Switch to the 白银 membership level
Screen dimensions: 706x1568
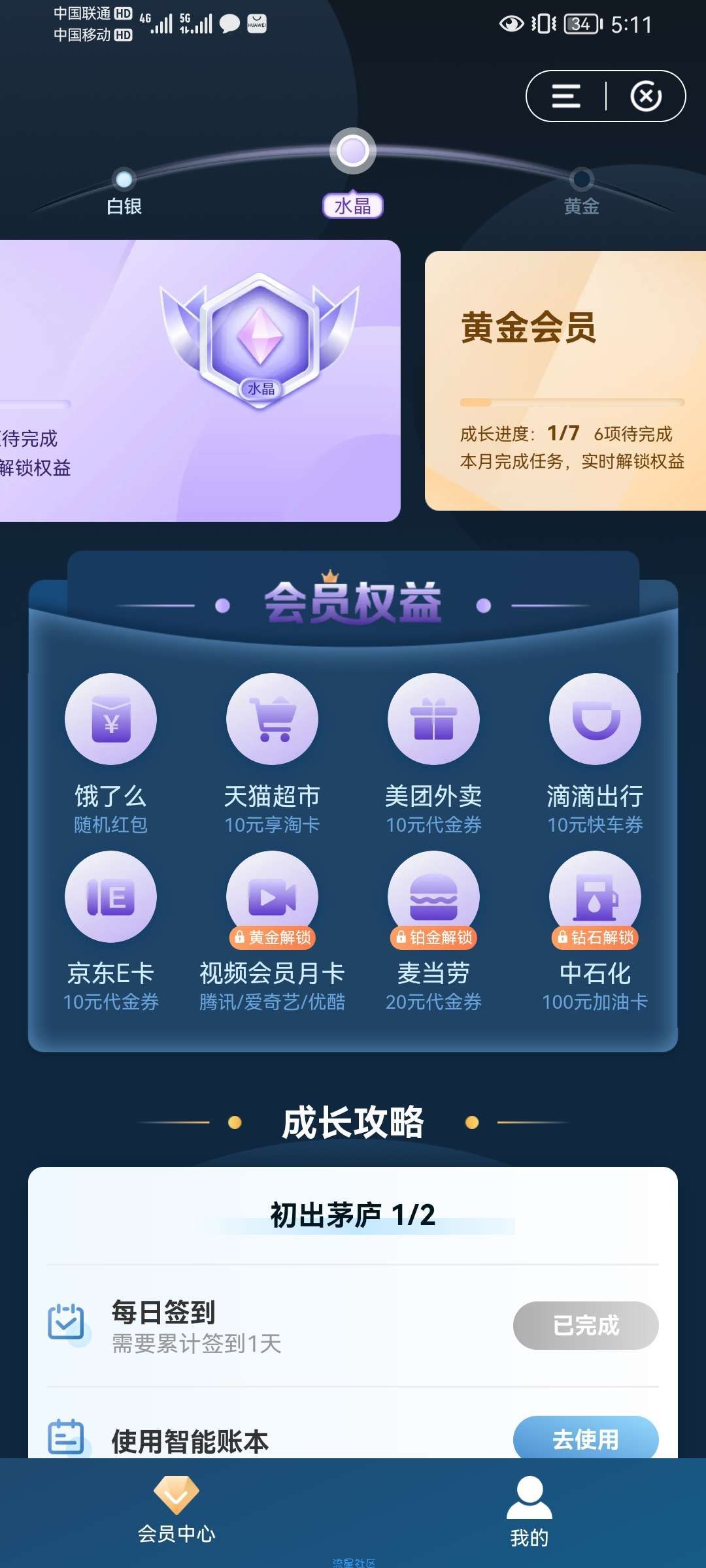124,193
